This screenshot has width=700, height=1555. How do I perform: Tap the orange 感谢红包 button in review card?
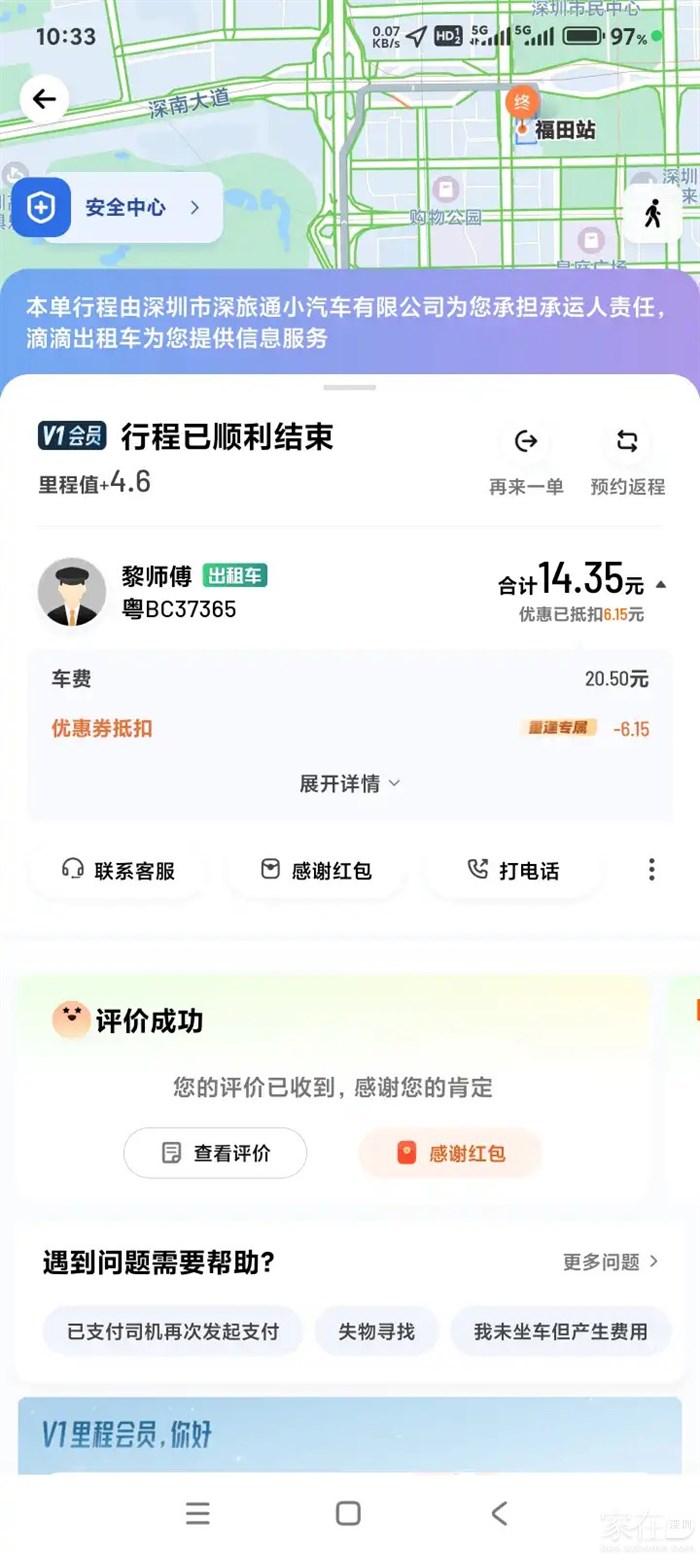click(x=450, y=1153)
